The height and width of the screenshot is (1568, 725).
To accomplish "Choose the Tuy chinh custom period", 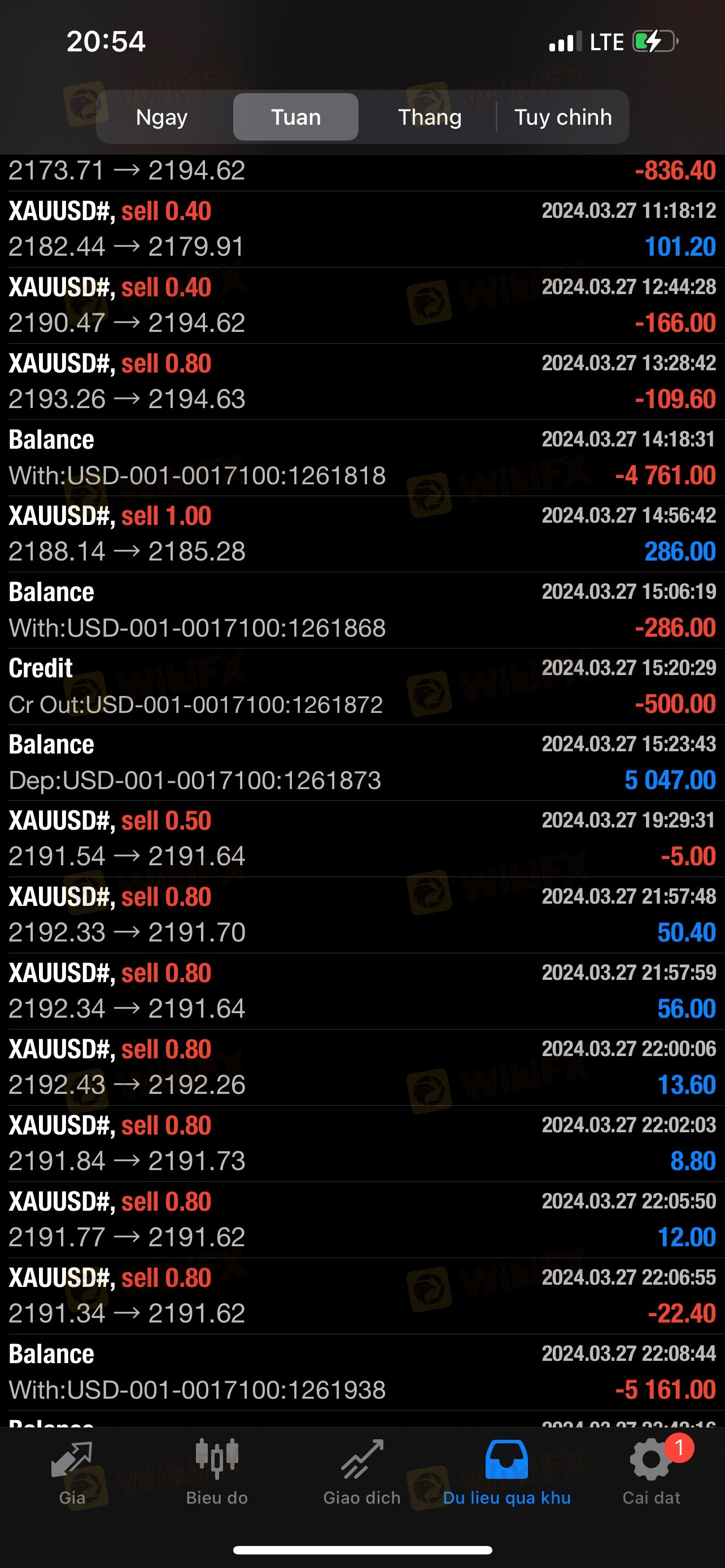I will 563,117.
